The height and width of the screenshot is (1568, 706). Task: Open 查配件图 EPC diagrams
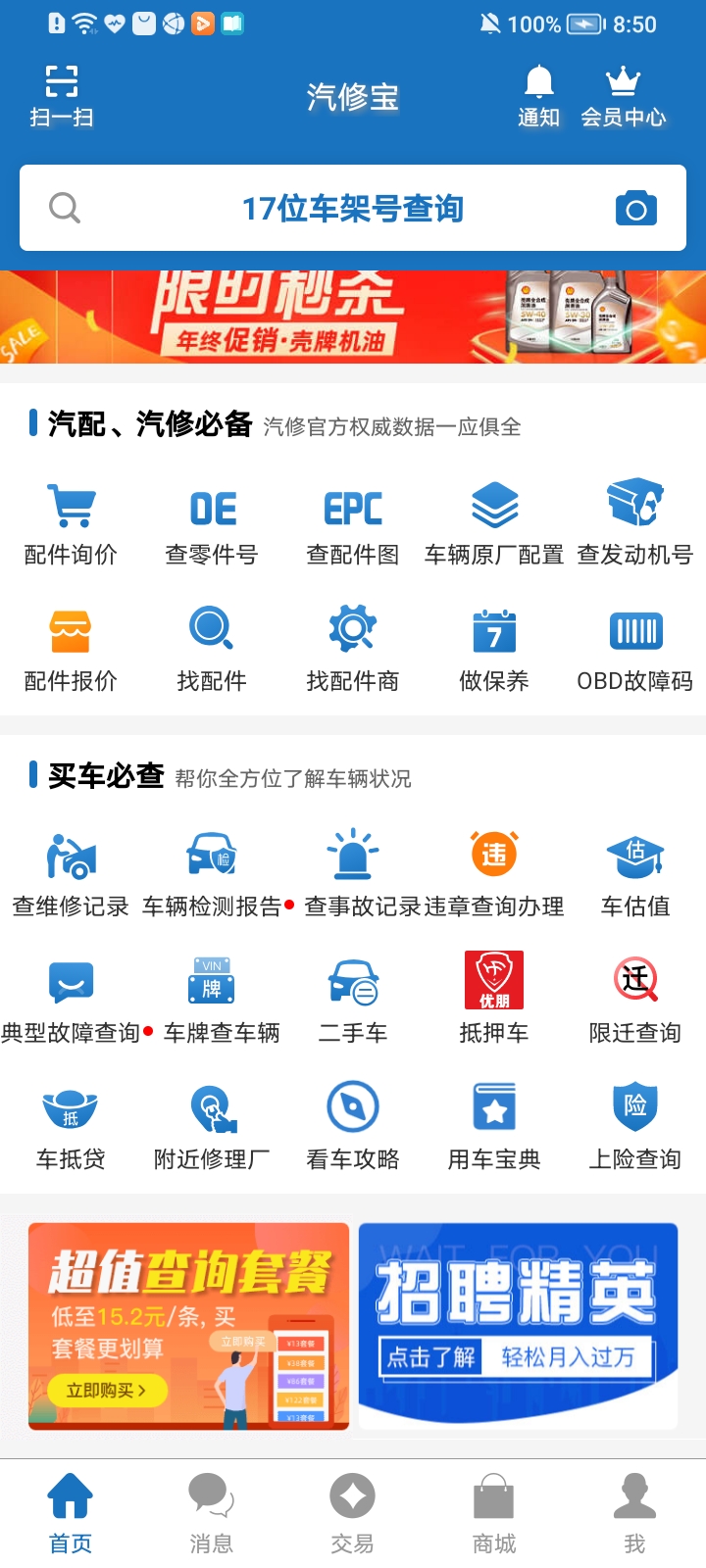pos(353,524)
